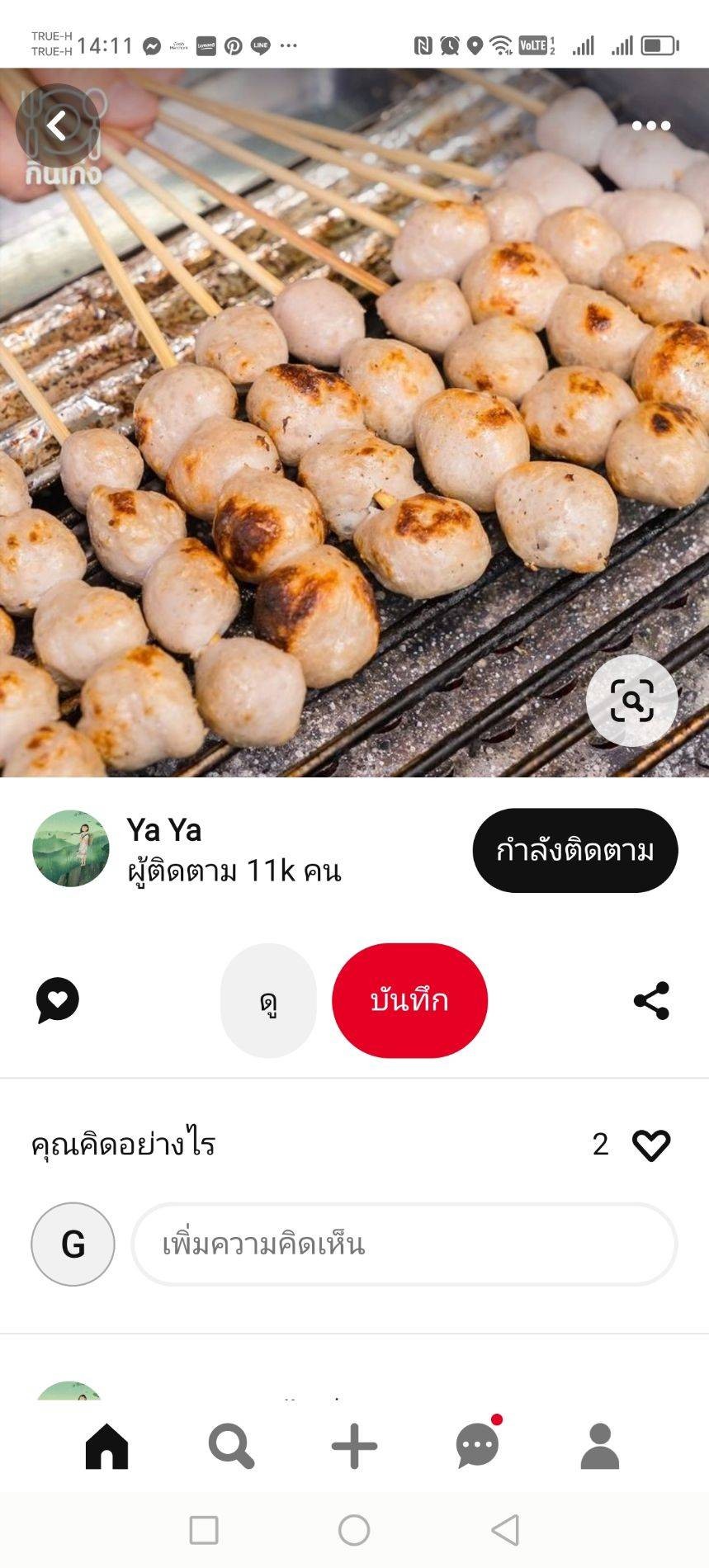Heart the comment section reaction
Image resolution: width=709 pixels, height=1568 pixels.
[651, 1145]
